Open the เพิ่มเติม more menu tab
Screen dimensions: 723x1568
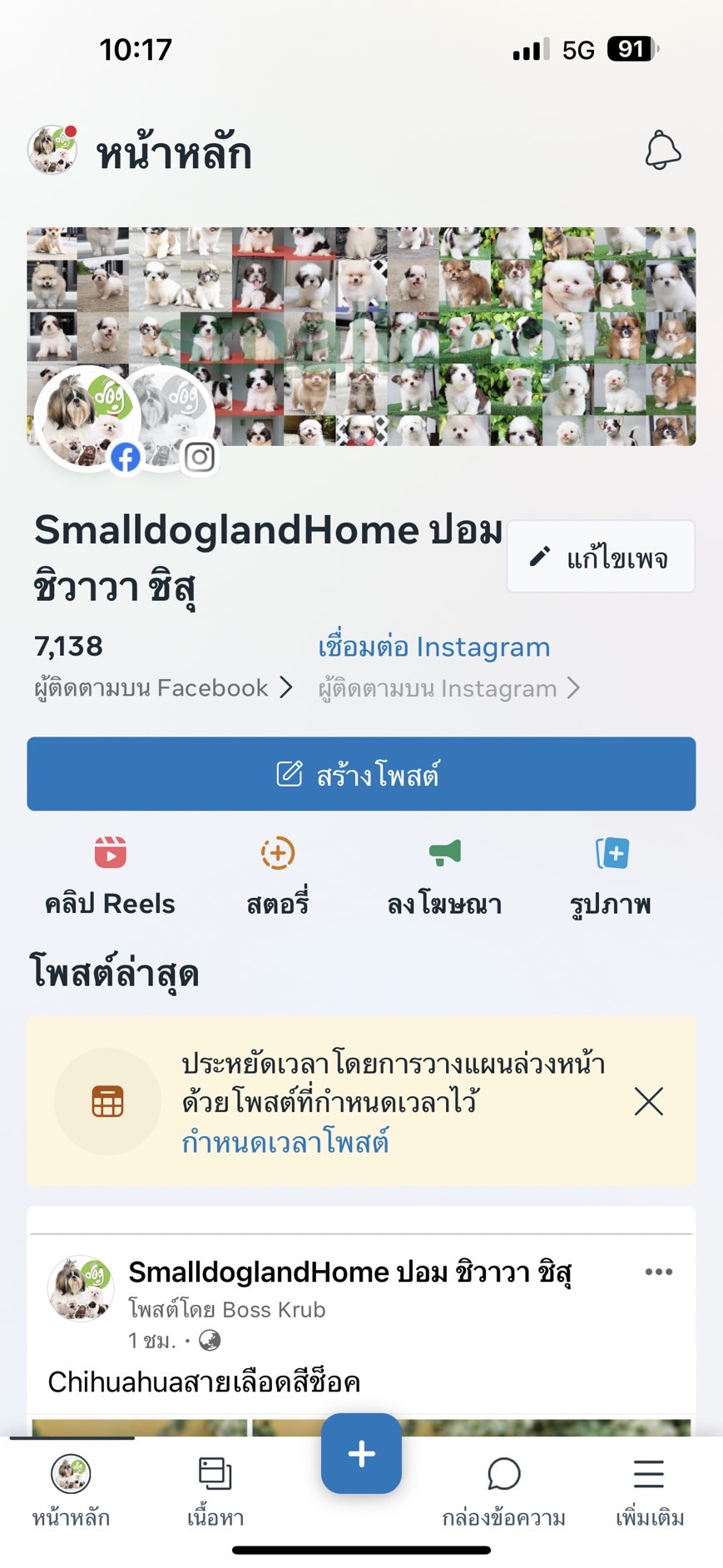649,1491
